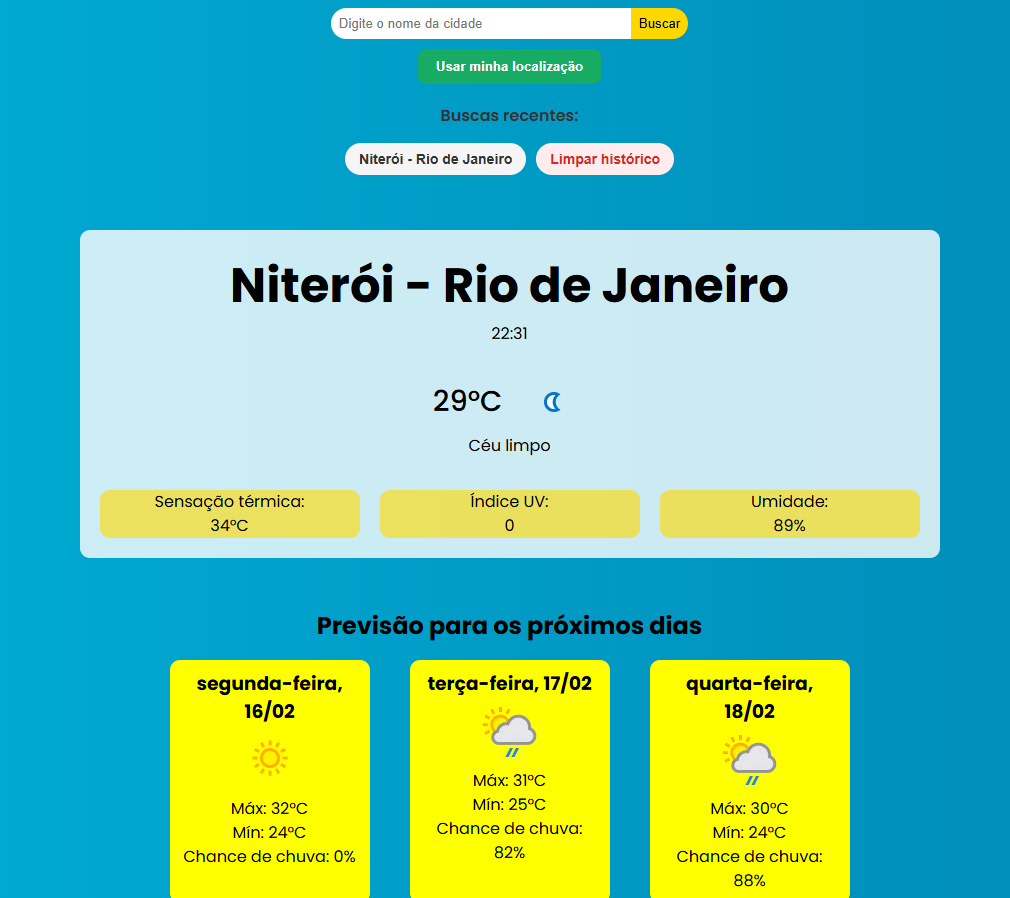Open recent search Niterói - Rio de Janeiro
The width and height of the screenshot is (1010, 898).
coord(435,159)
